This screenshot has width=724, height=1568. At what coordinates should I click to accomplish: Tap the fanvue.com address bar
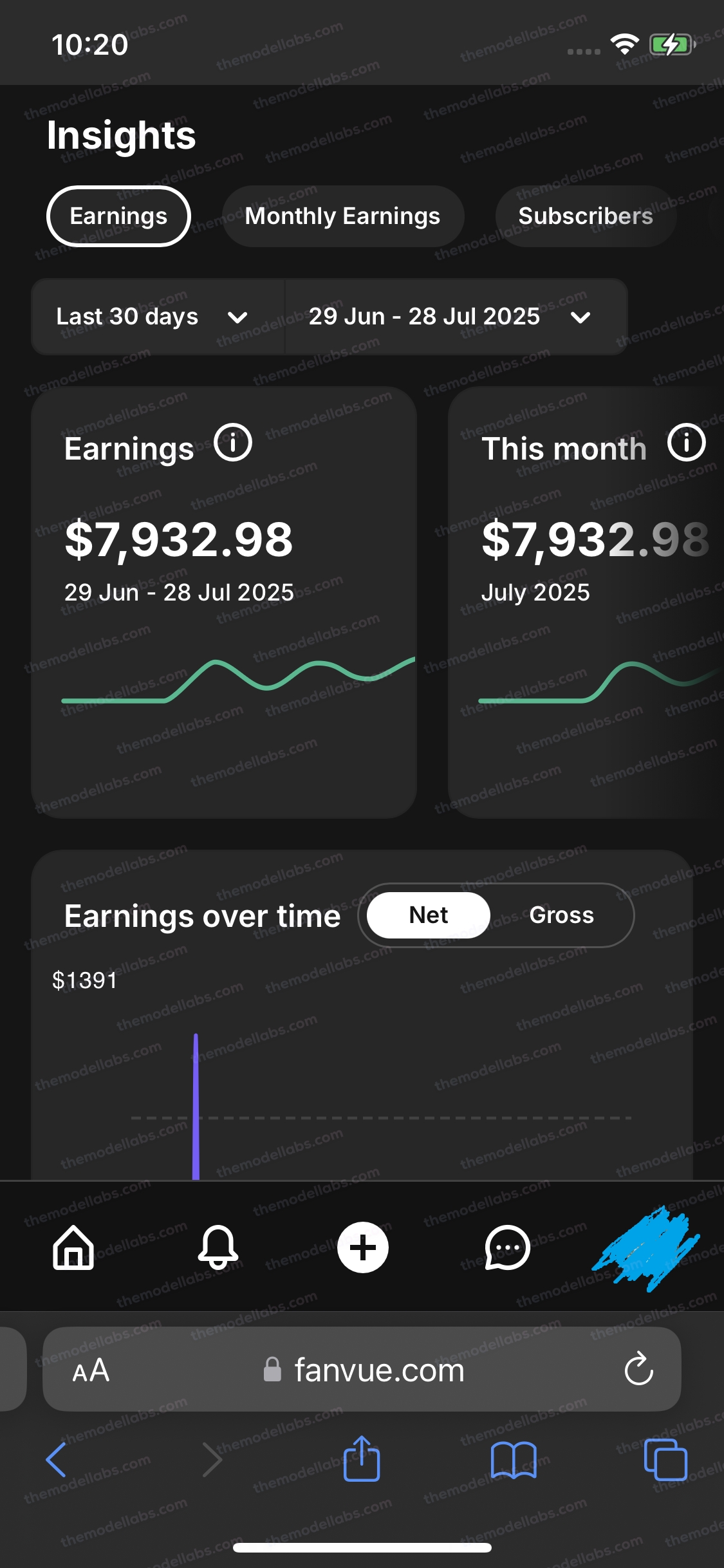tap(379, 1370)
